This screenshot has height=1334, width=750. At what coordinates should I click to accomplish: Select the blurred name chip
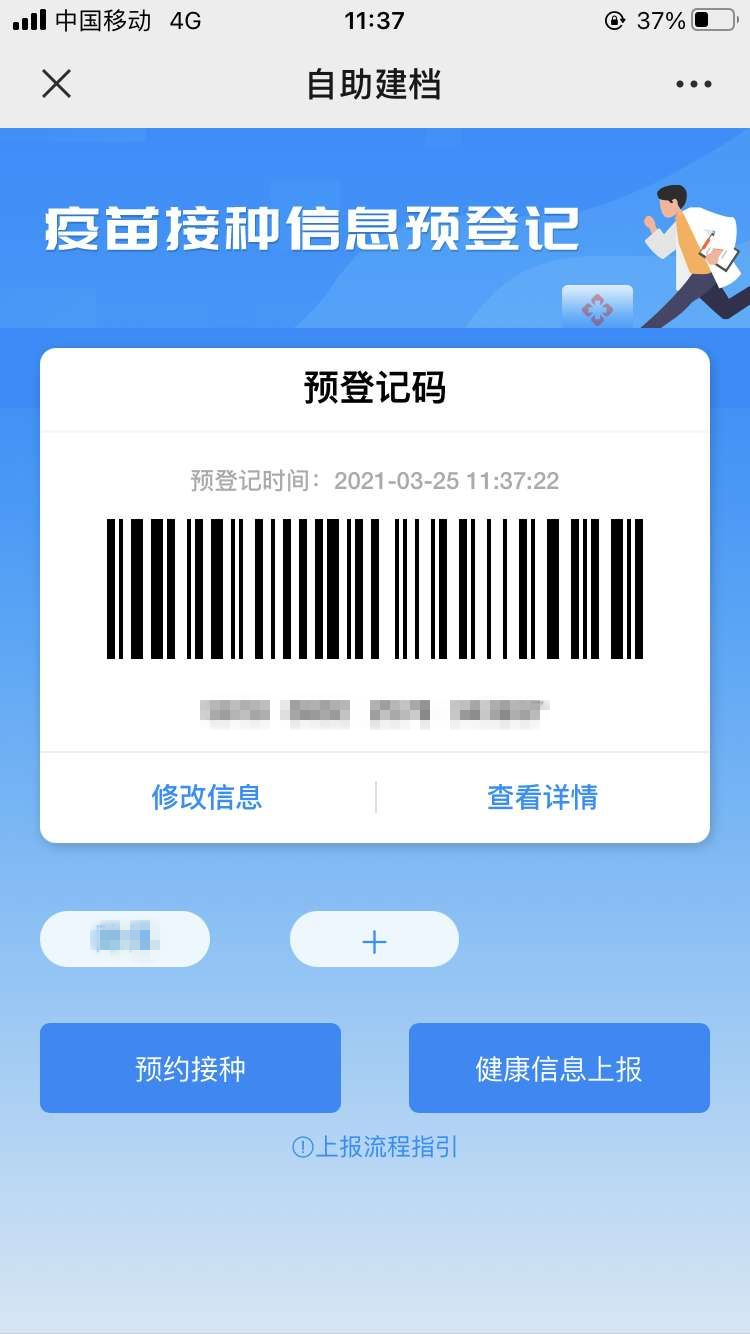tap(125, 939)
